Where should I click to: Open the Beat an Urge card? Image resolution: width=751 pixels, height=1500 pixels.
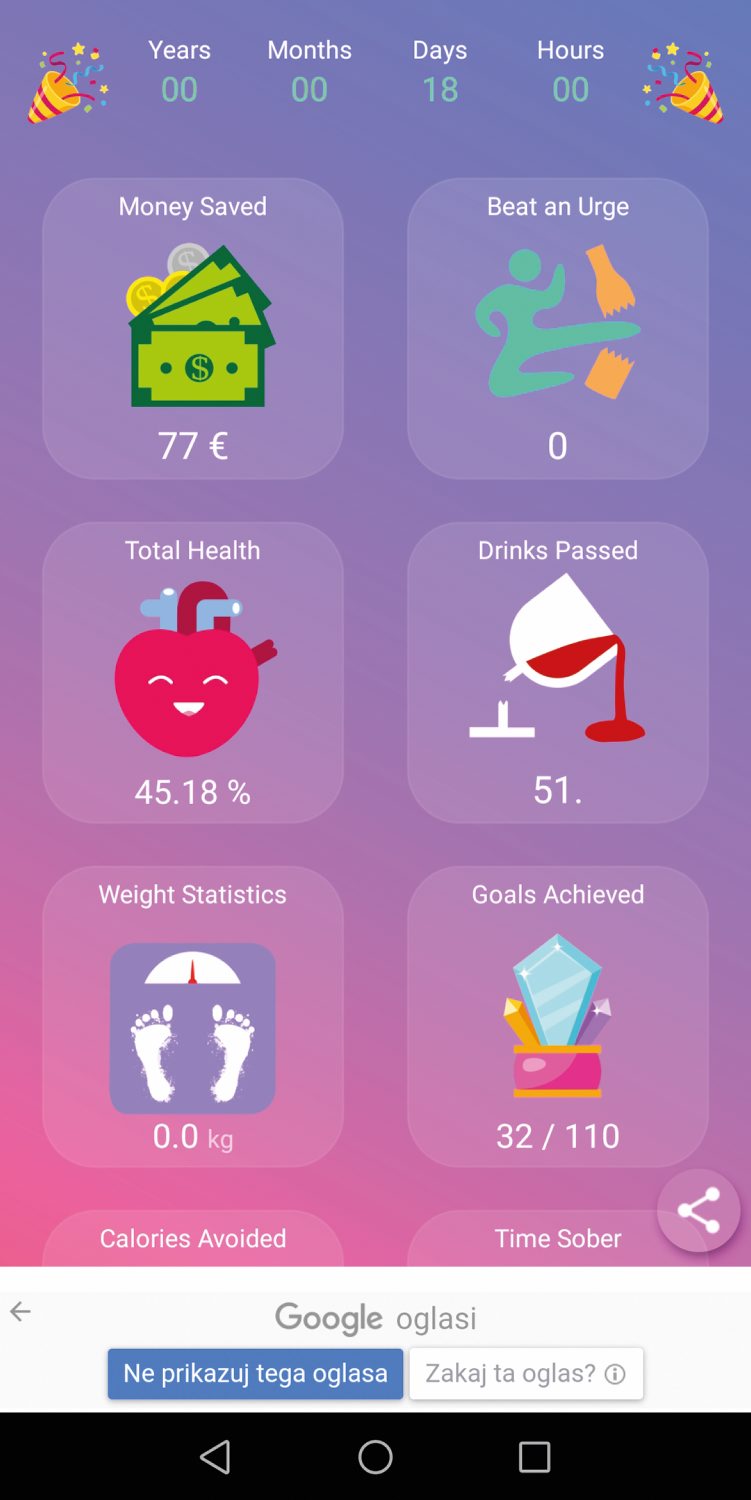pyautogui.click(x=558, y=329)
